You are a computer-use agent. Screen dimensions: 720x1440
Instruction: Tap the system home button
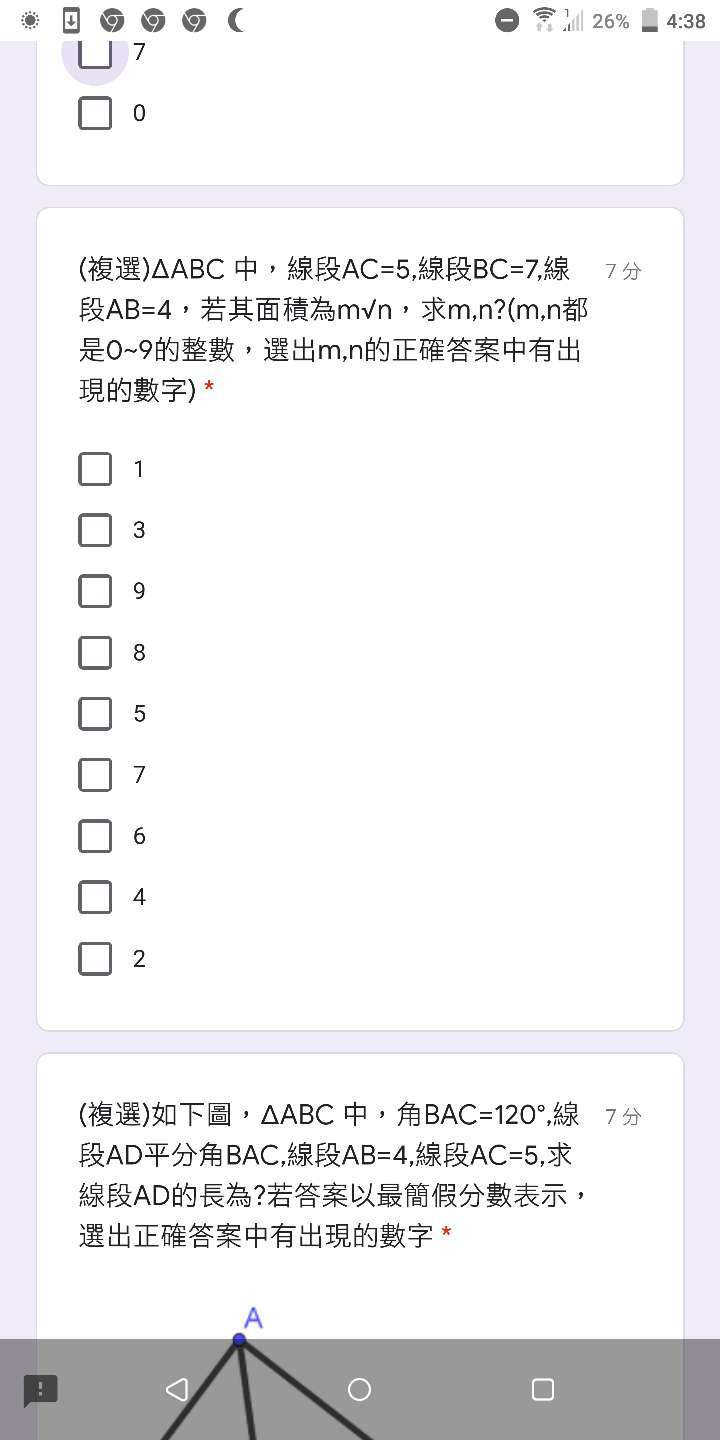(360, 1389)
